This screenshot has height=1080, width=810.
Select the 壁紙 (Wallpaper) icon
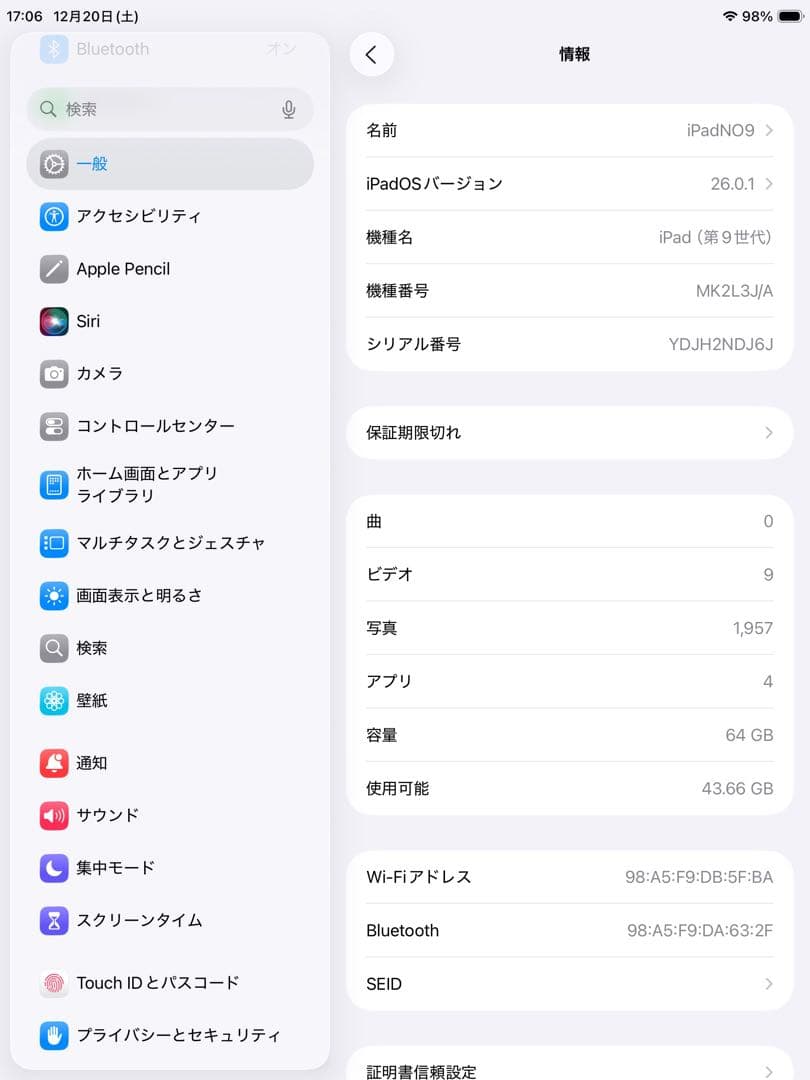[54, 700]
